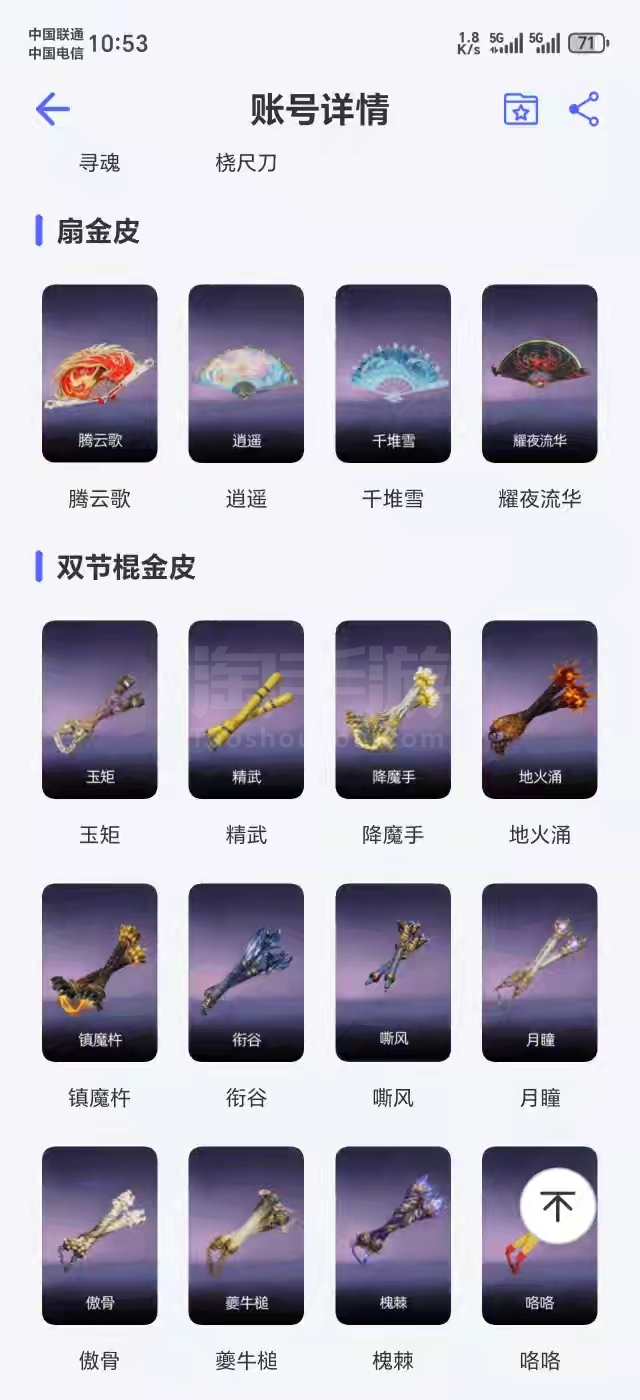
Task: View the 嘶风 skin image
Action: point(393,973)
